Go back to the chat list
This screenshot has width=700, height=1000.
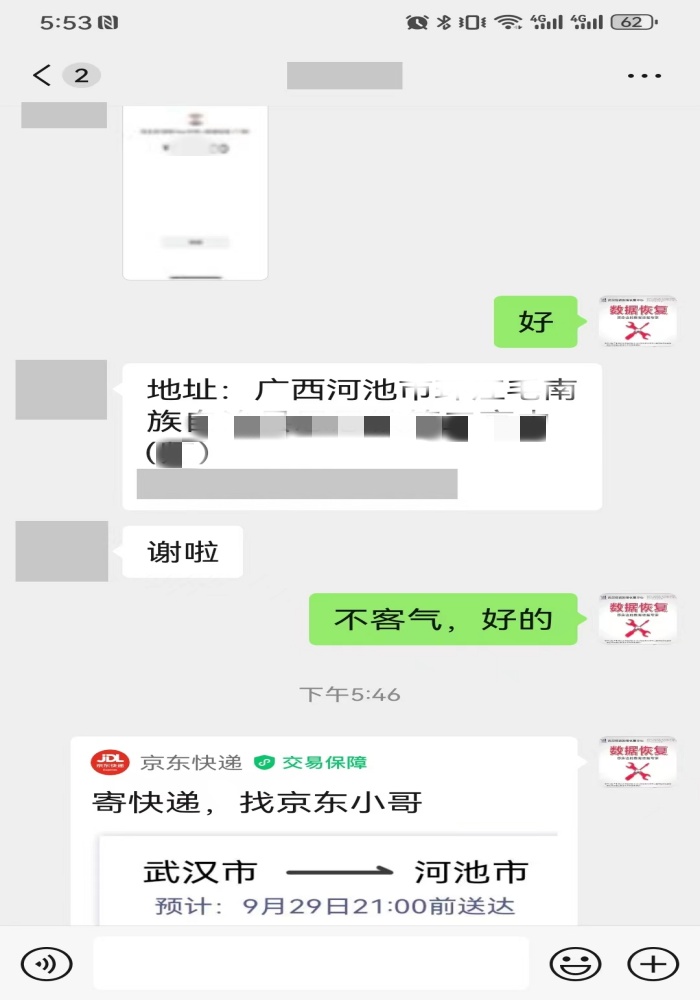point(42,76)
